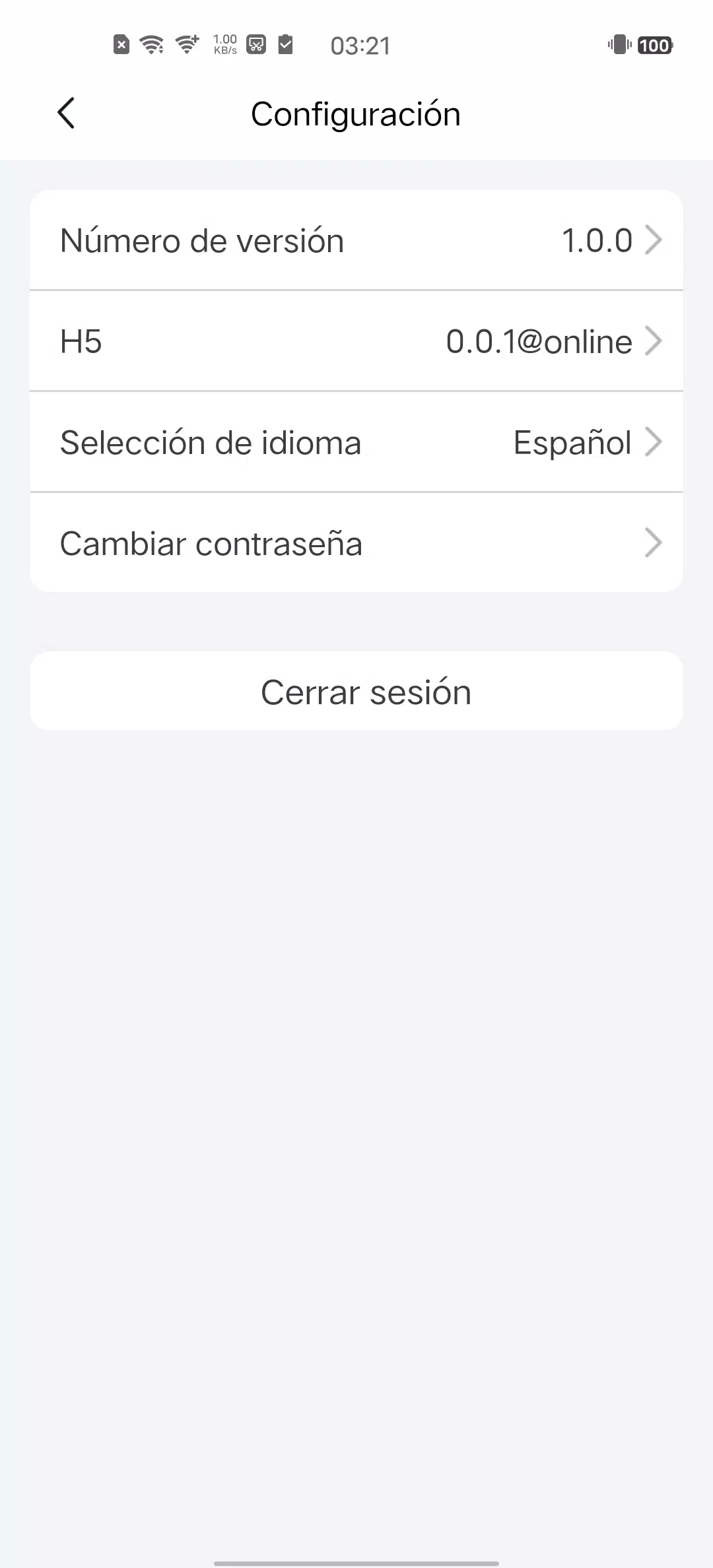
Task: Open Selección de idioma setting
Action: [356, 442]
